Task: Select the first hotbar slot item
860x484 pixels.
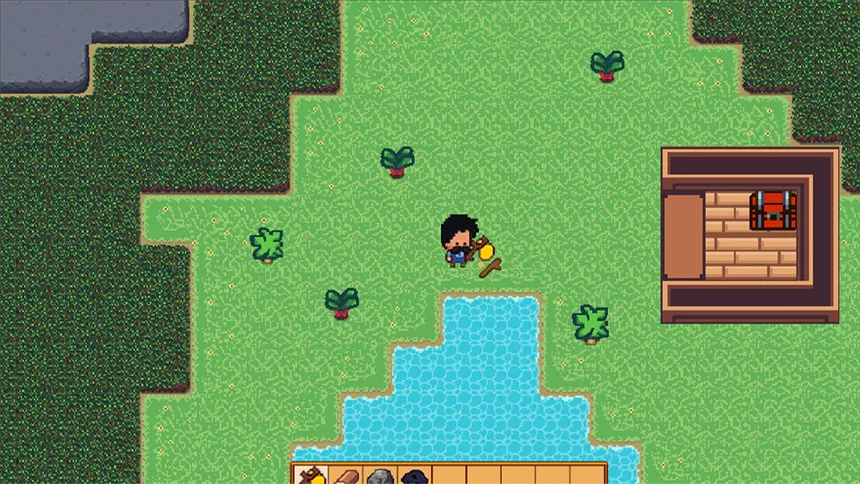Action: (x=311, y=476)
